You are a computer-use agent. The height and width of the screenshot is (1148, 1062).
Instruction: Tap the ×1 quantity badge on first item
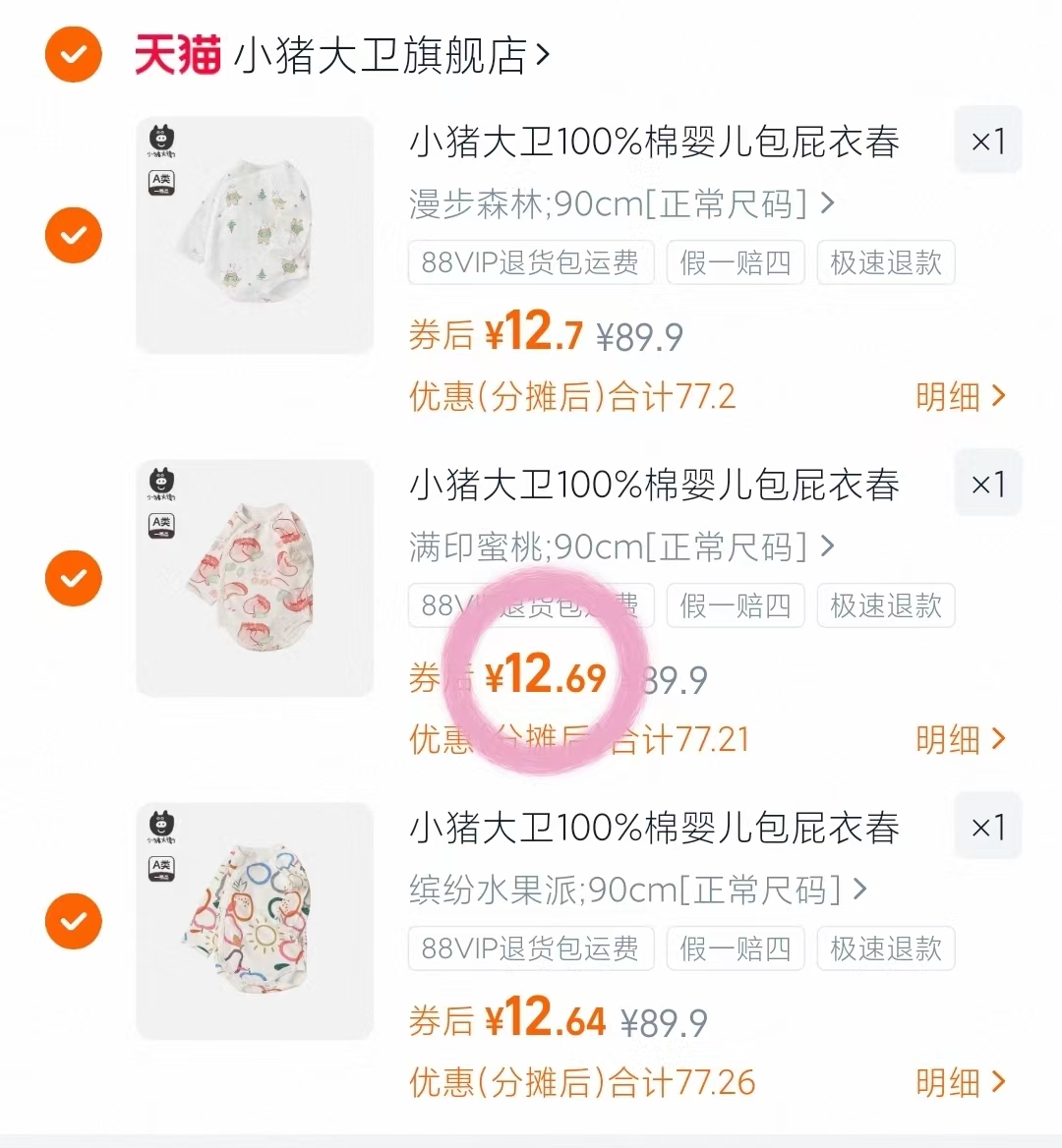coord(987,140)
